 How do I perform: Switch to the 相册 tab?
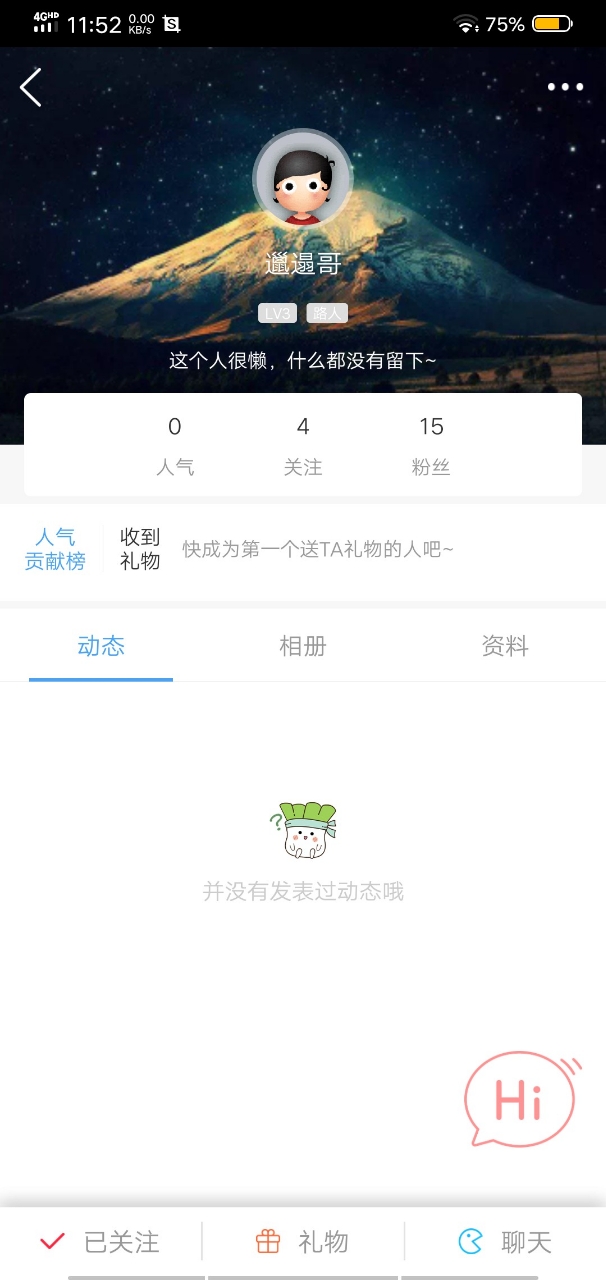(x=303, y=647)
